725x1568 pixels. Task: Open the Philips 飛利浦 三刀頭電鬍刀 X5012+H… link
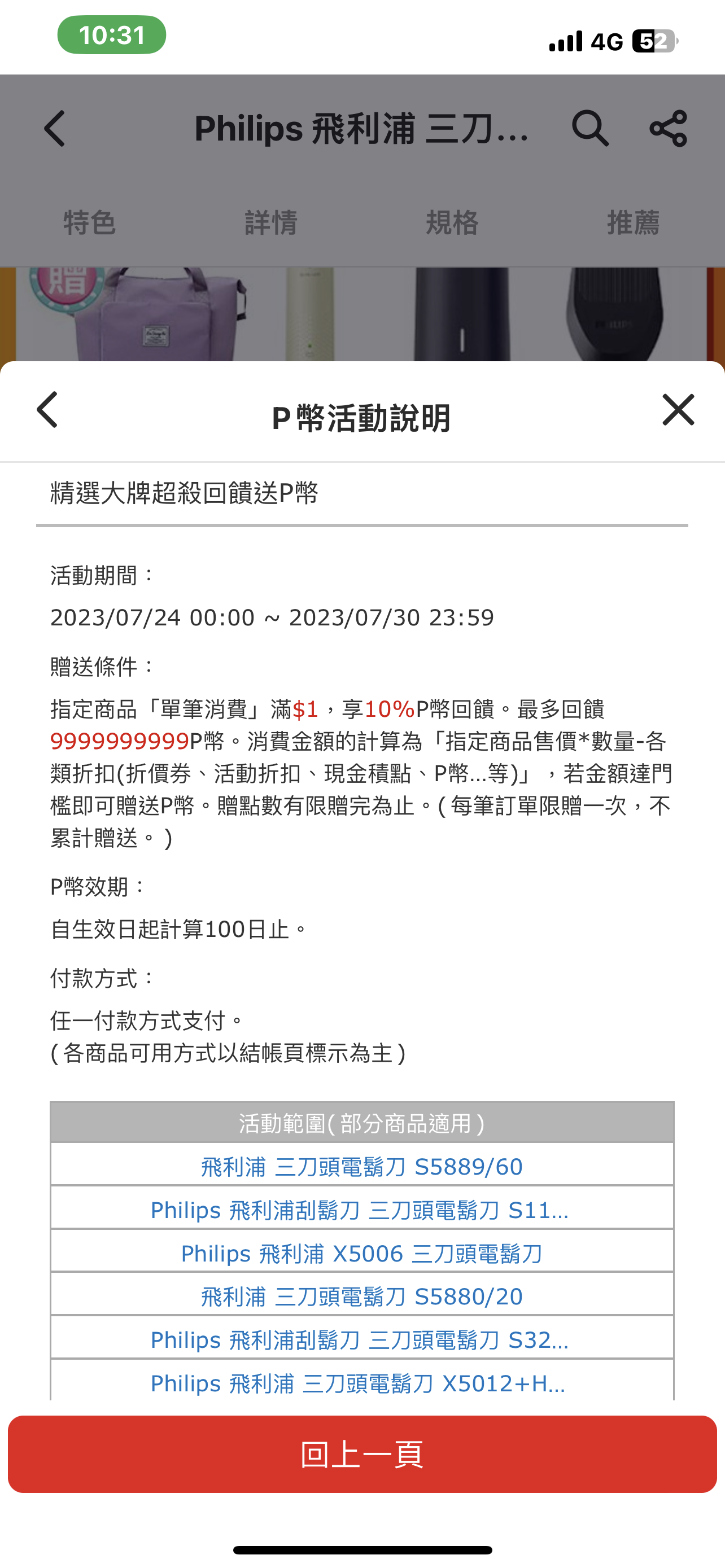coord(358,1383)
